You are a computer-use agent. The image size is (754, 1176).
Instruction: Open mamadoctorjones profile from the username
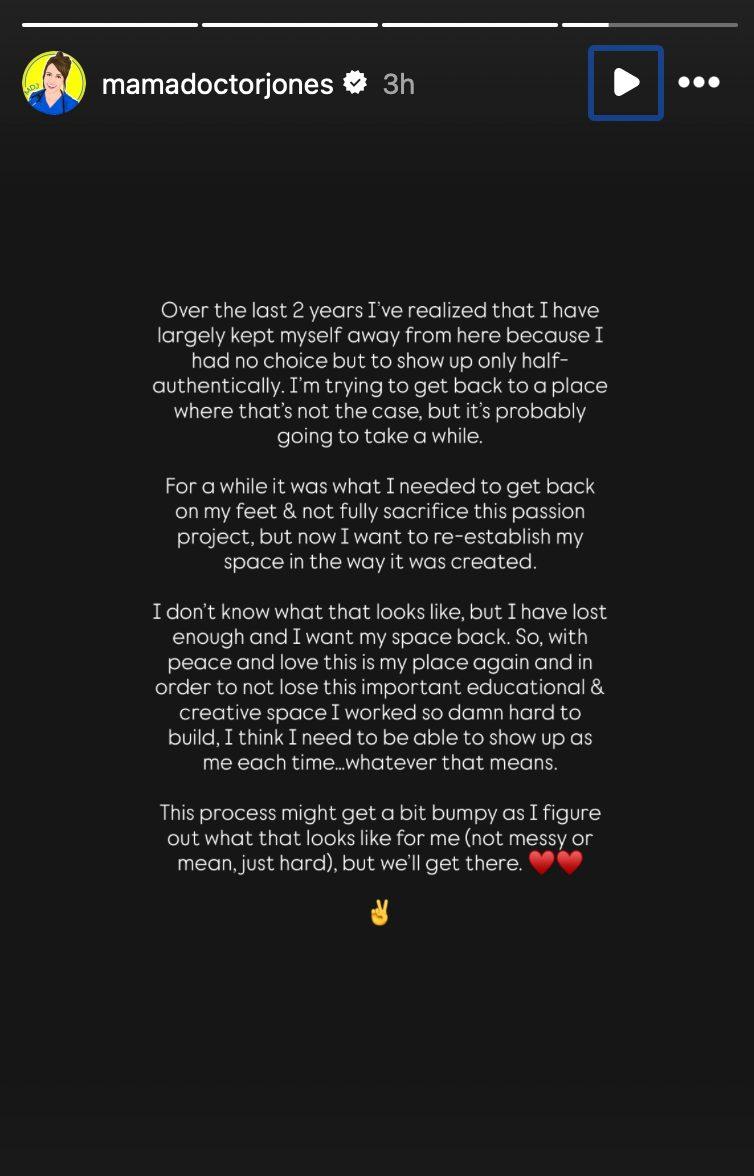point(218,84)
